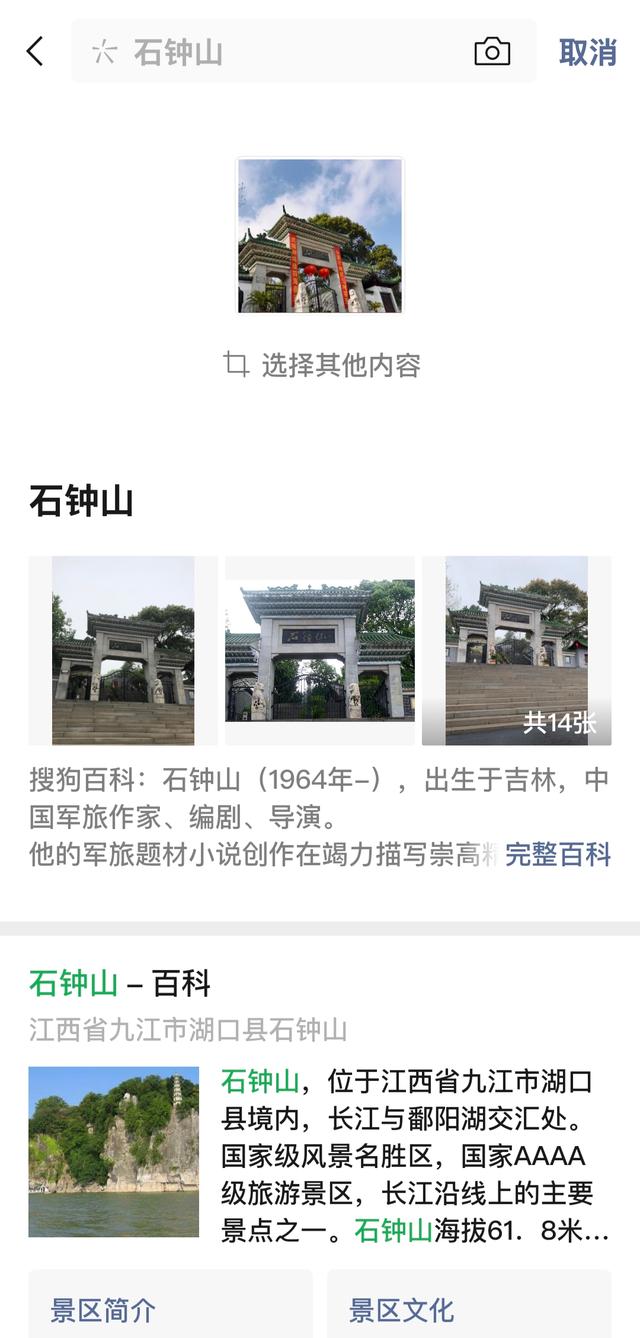Go back using the top-left arrow
Viewport: 640px width, 1338px height.
point(36,52)
